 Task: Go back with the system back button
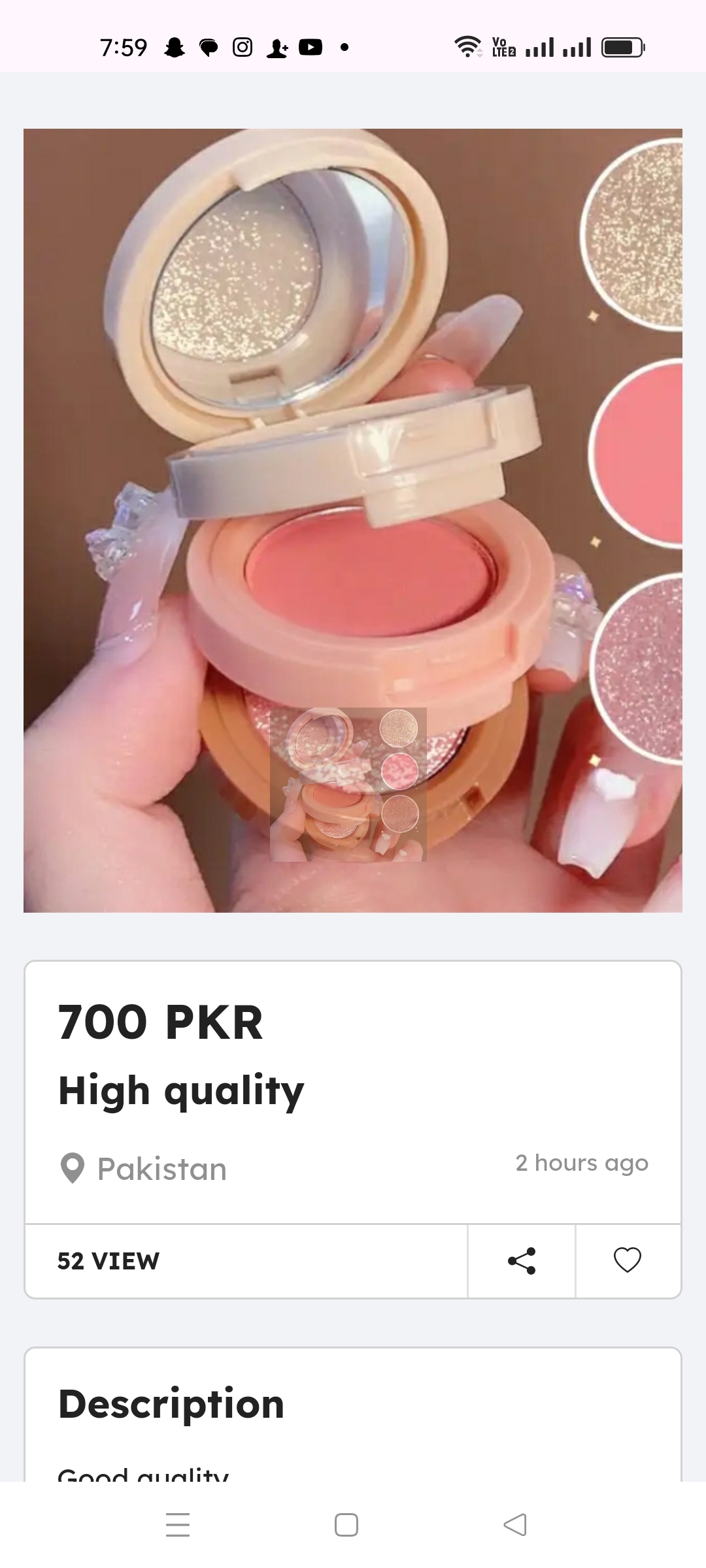[515, 1525]
